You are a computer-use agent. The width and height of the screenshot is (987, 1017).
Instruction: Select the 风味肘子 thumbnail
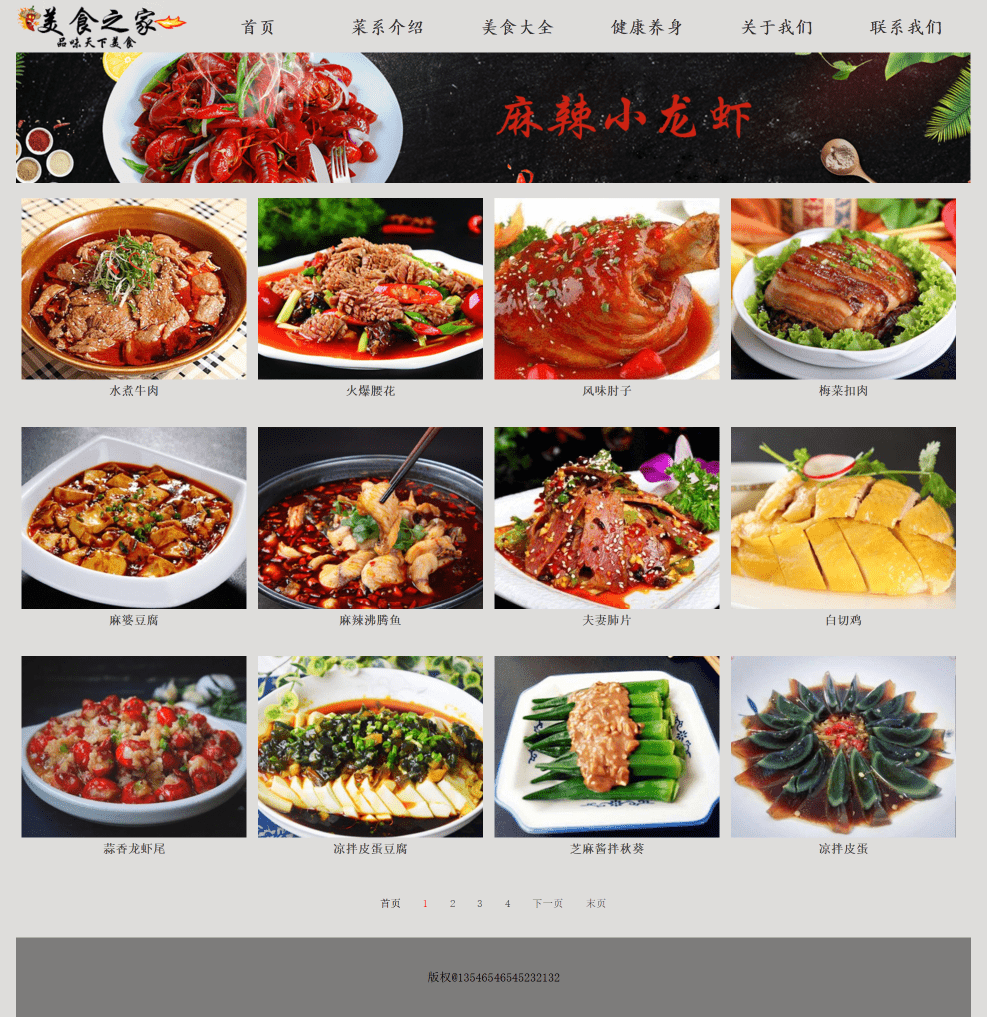(607, 289)
